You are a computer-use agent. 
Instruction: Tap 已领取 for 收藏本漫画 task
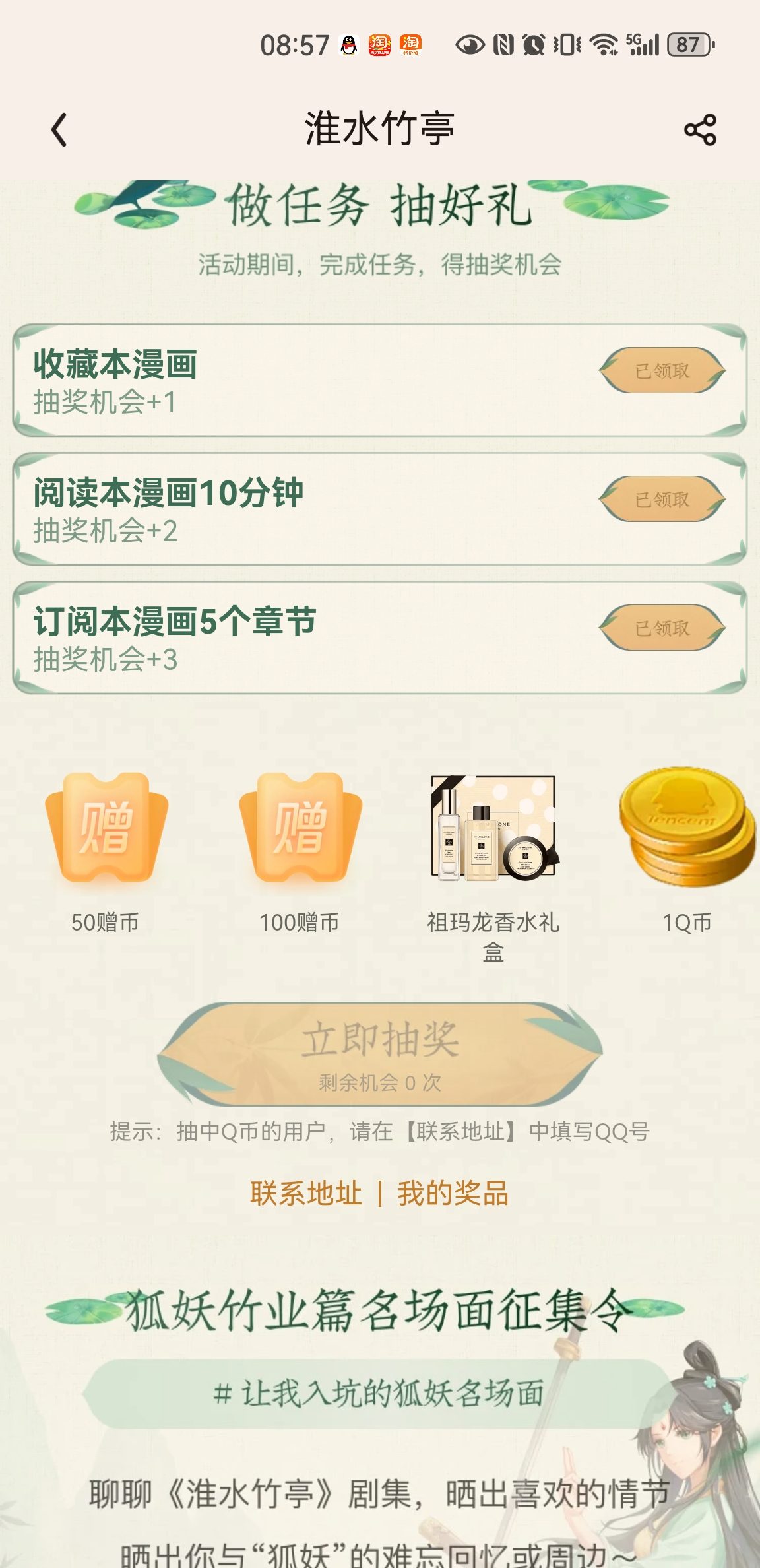(662, 371)
